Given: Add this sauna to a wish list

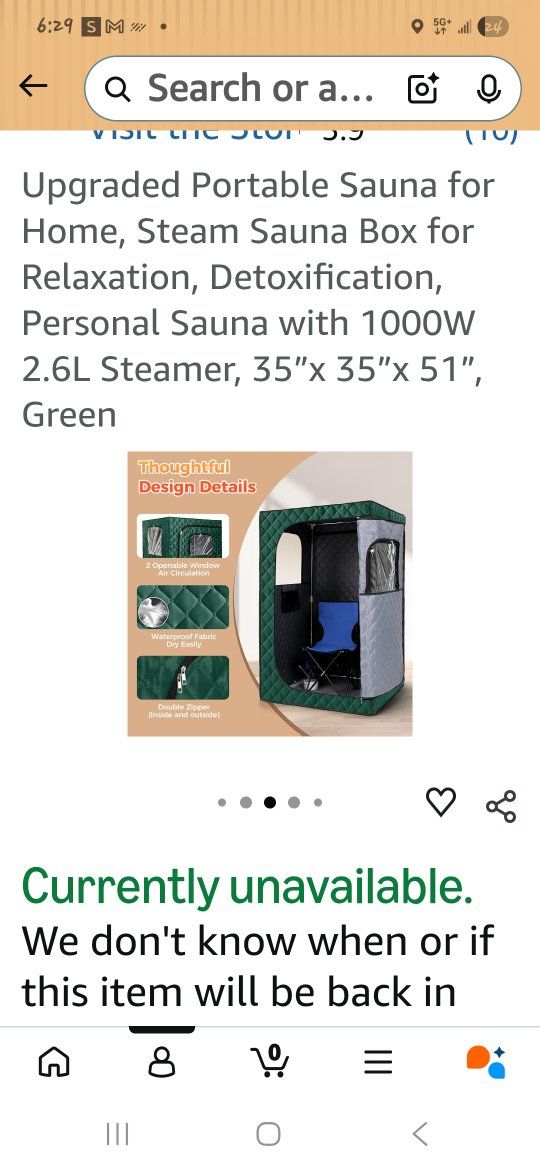Looking at the screenshot, I should coord(441,803).
